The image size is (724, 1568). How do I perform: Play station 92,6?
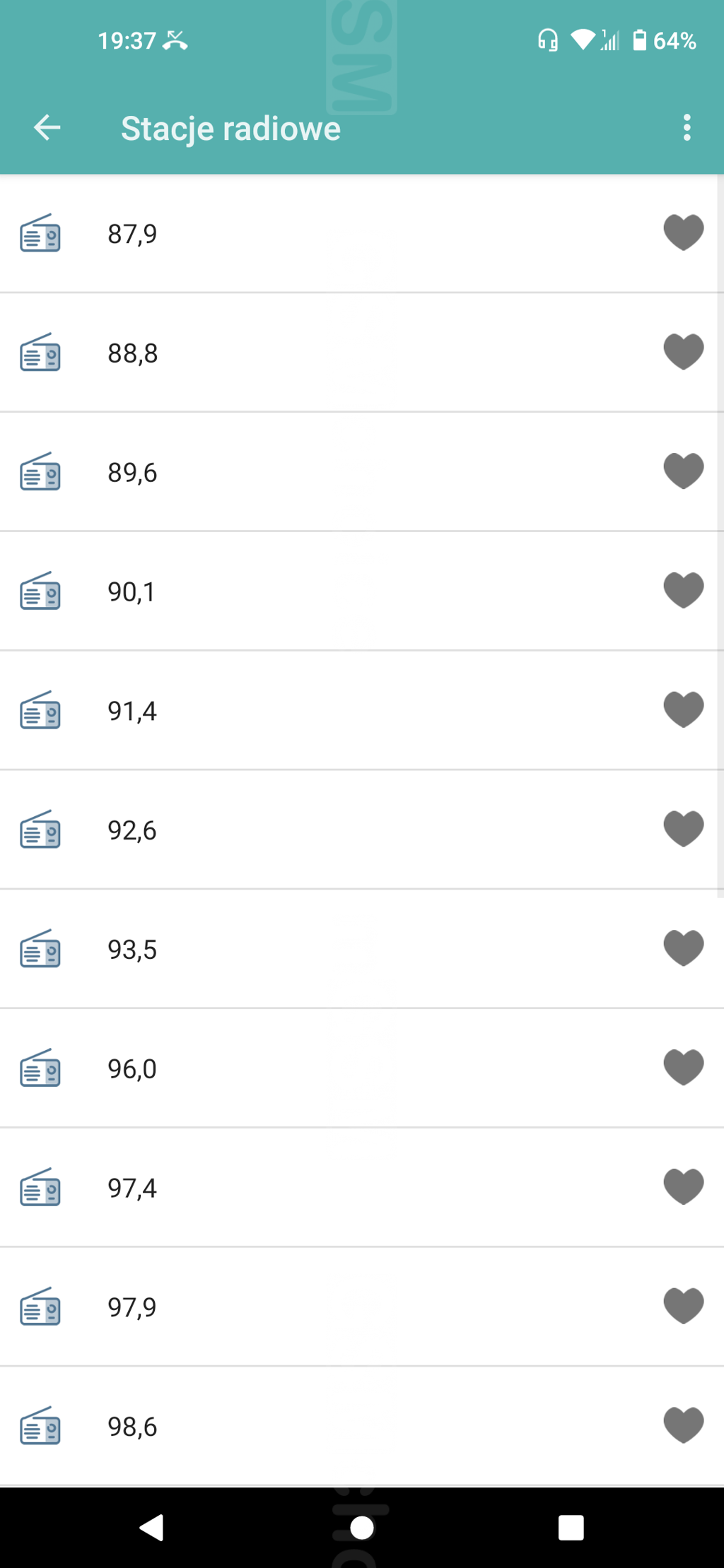(362, 830)
